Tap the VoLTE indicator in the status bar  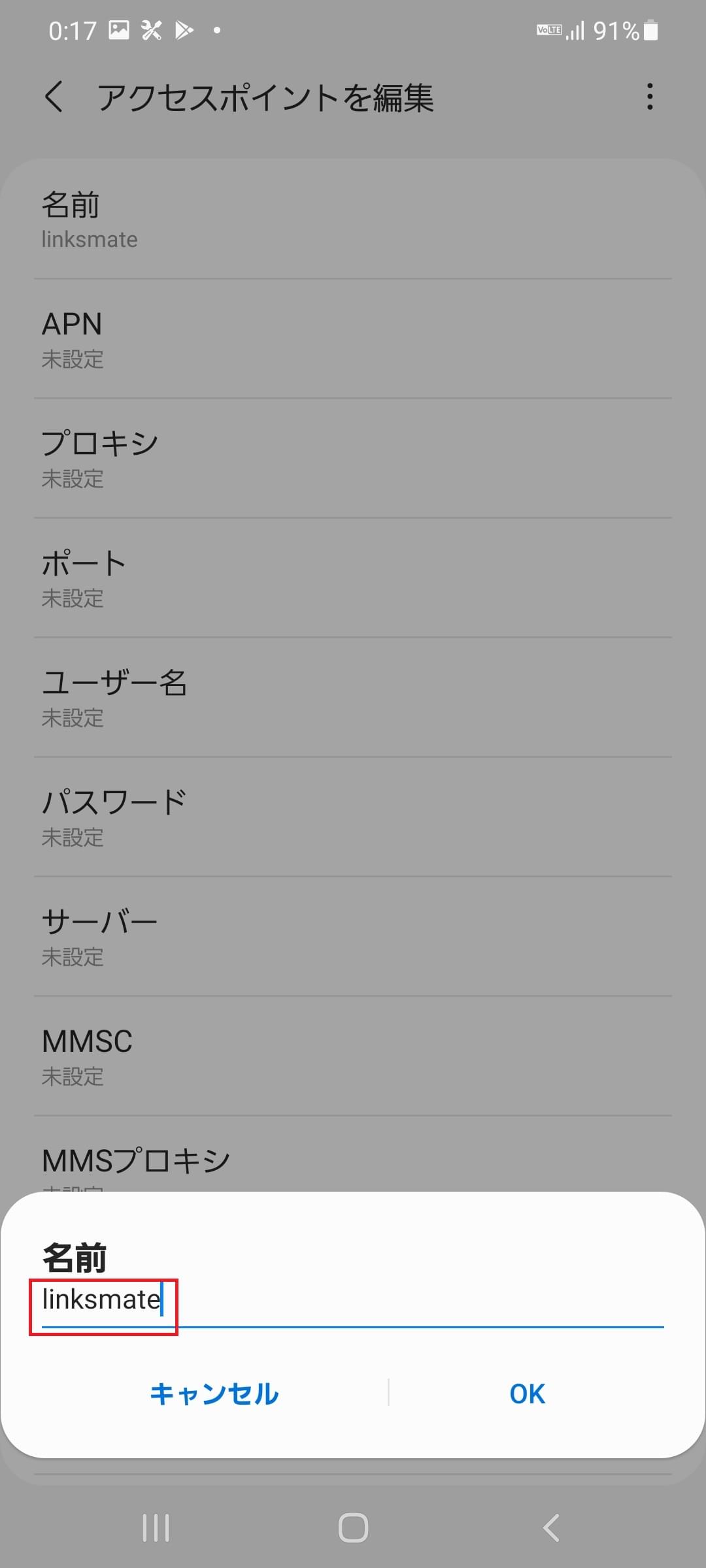[548, 29]
